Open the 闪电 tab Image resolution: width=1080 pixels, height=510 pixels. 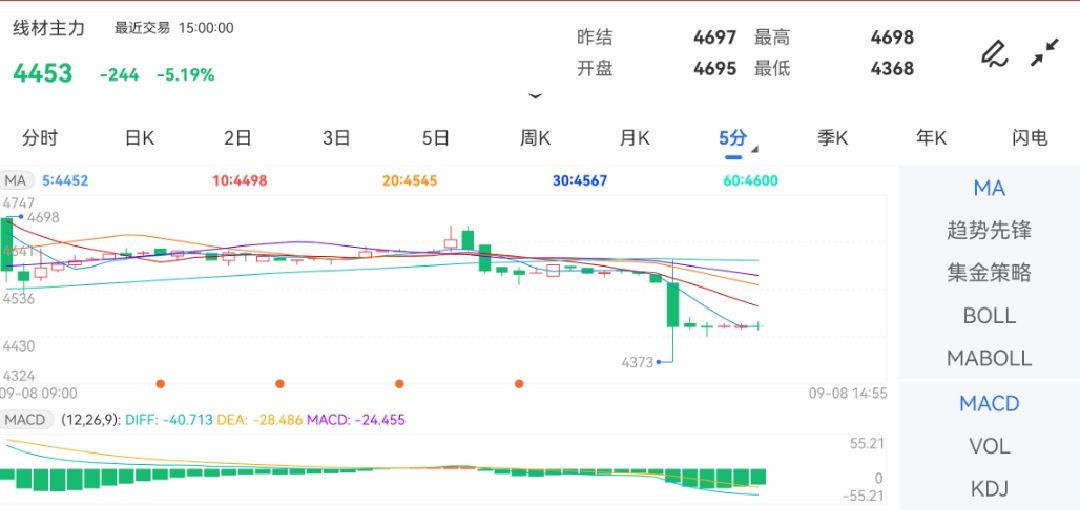click(1030, 138)
